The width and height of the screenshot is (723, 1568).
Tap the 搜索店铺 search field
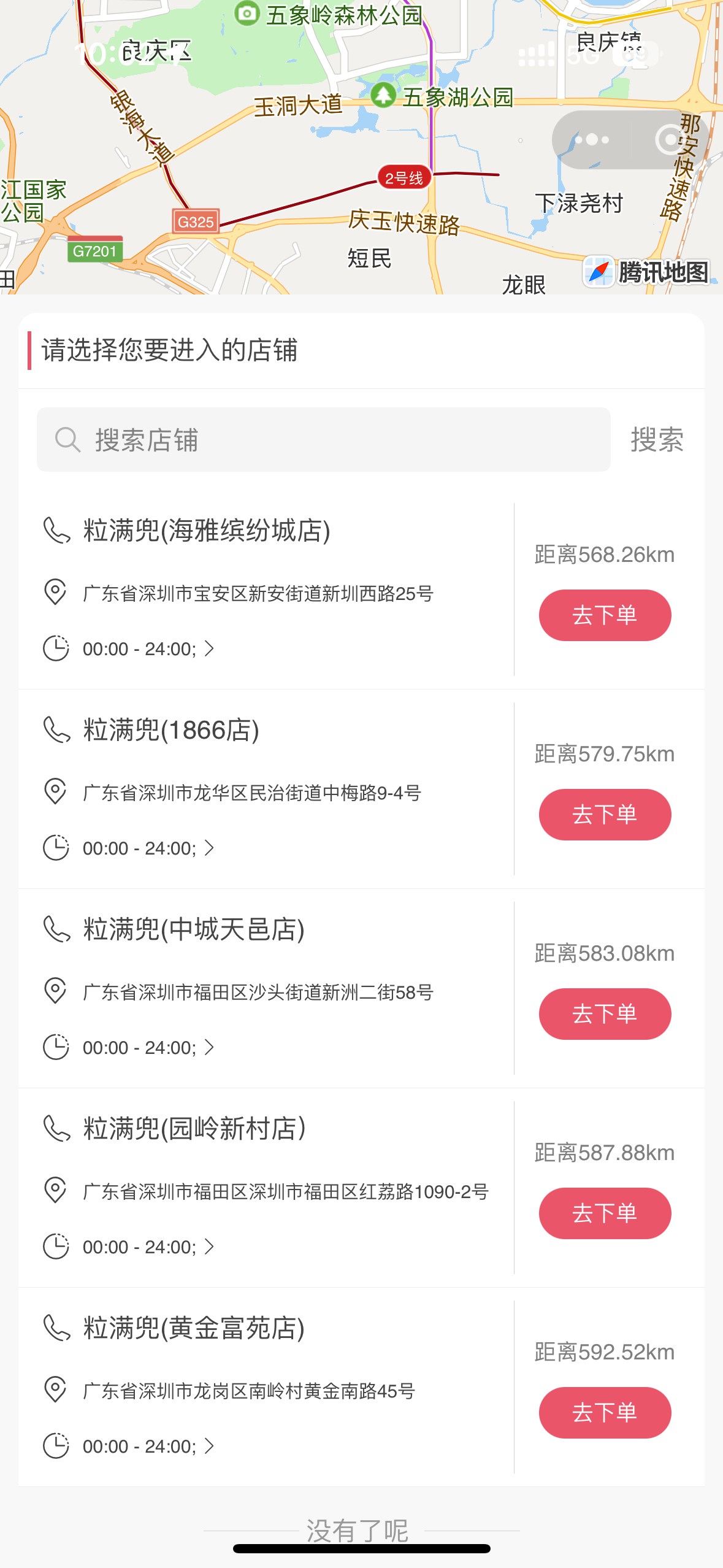323,440
